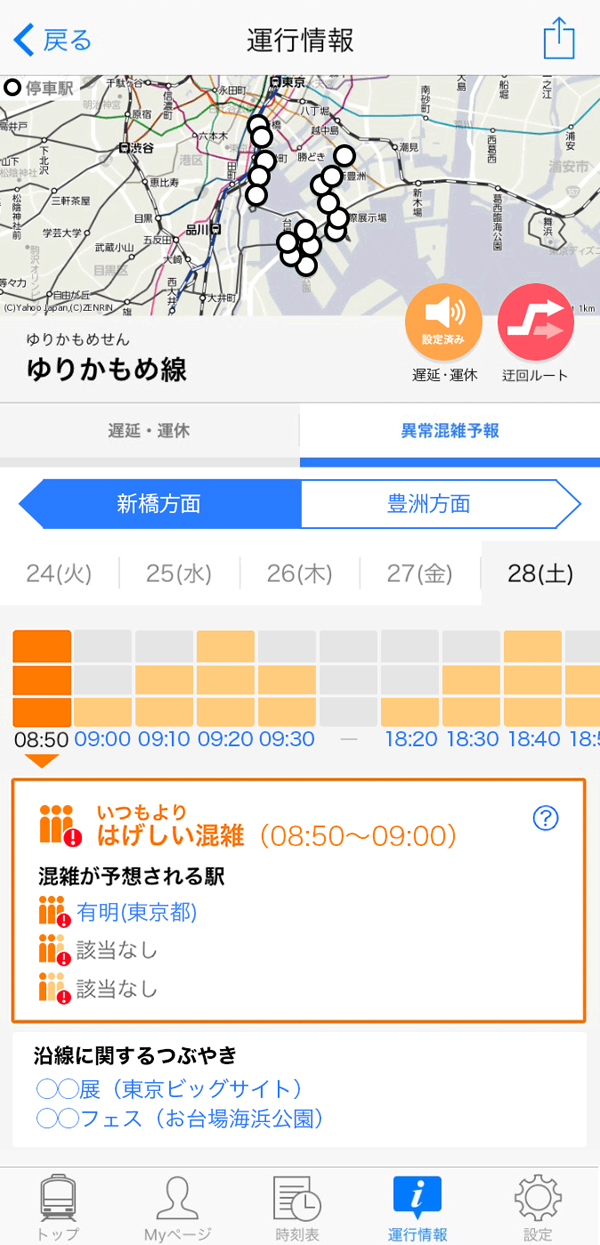
Task: Select date 26(木)
Action: click(299, 574)
